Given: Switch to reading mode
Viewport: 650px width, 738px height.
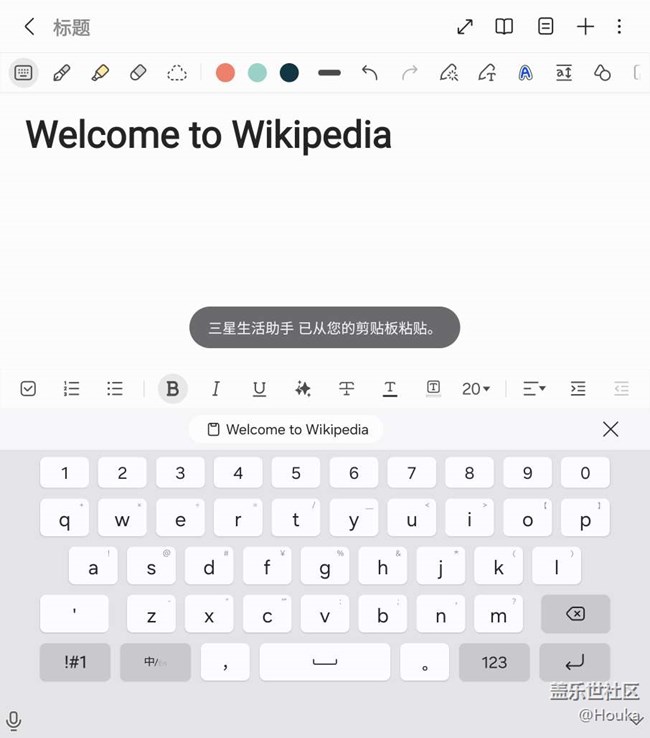Looking at the screenshot, I should pos(504,27).
